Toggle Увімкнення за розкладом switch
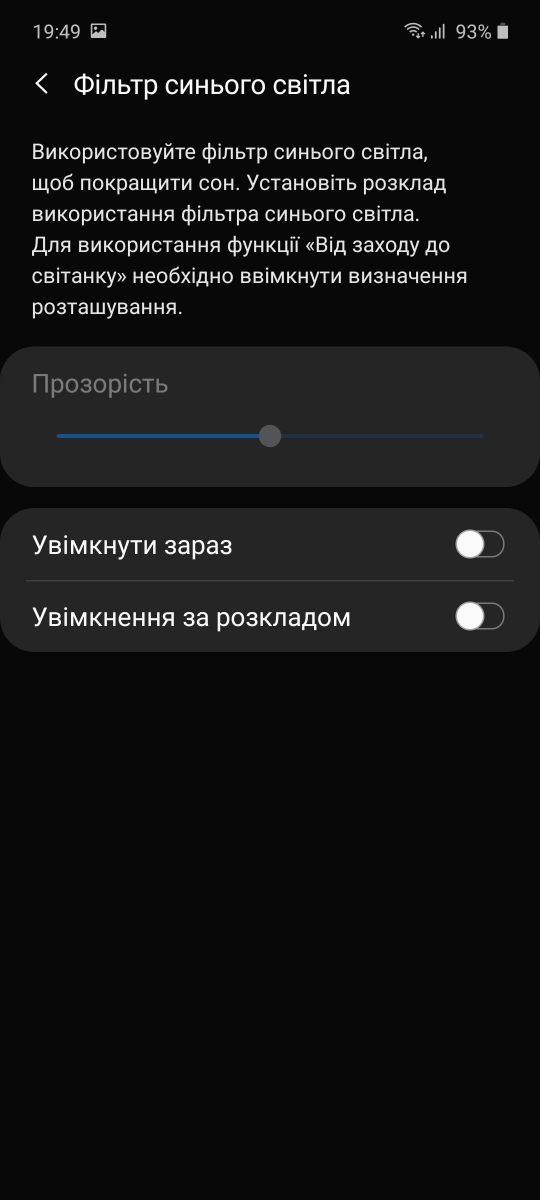540x1200 pixels. point(480,617)
